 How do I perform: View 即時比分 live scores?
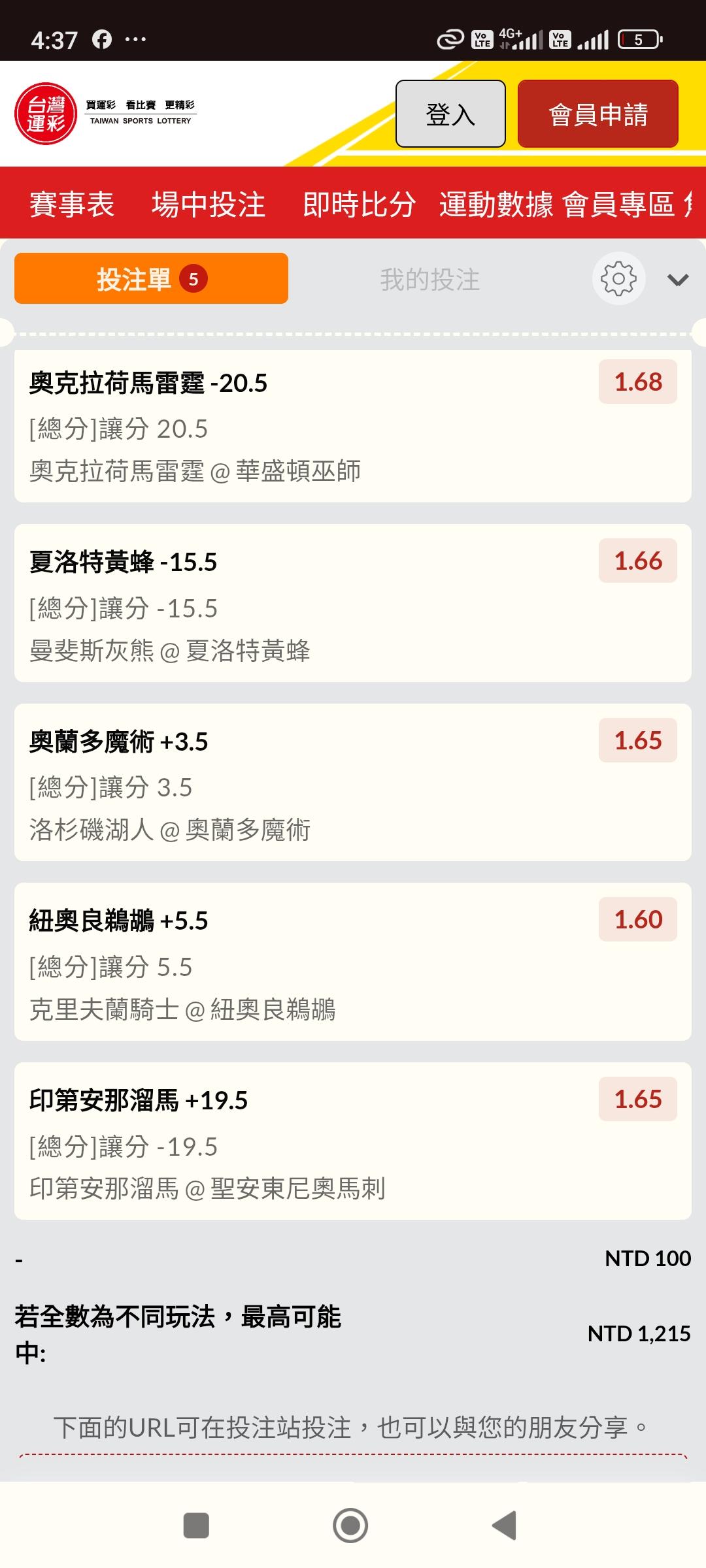click(359, 204)
